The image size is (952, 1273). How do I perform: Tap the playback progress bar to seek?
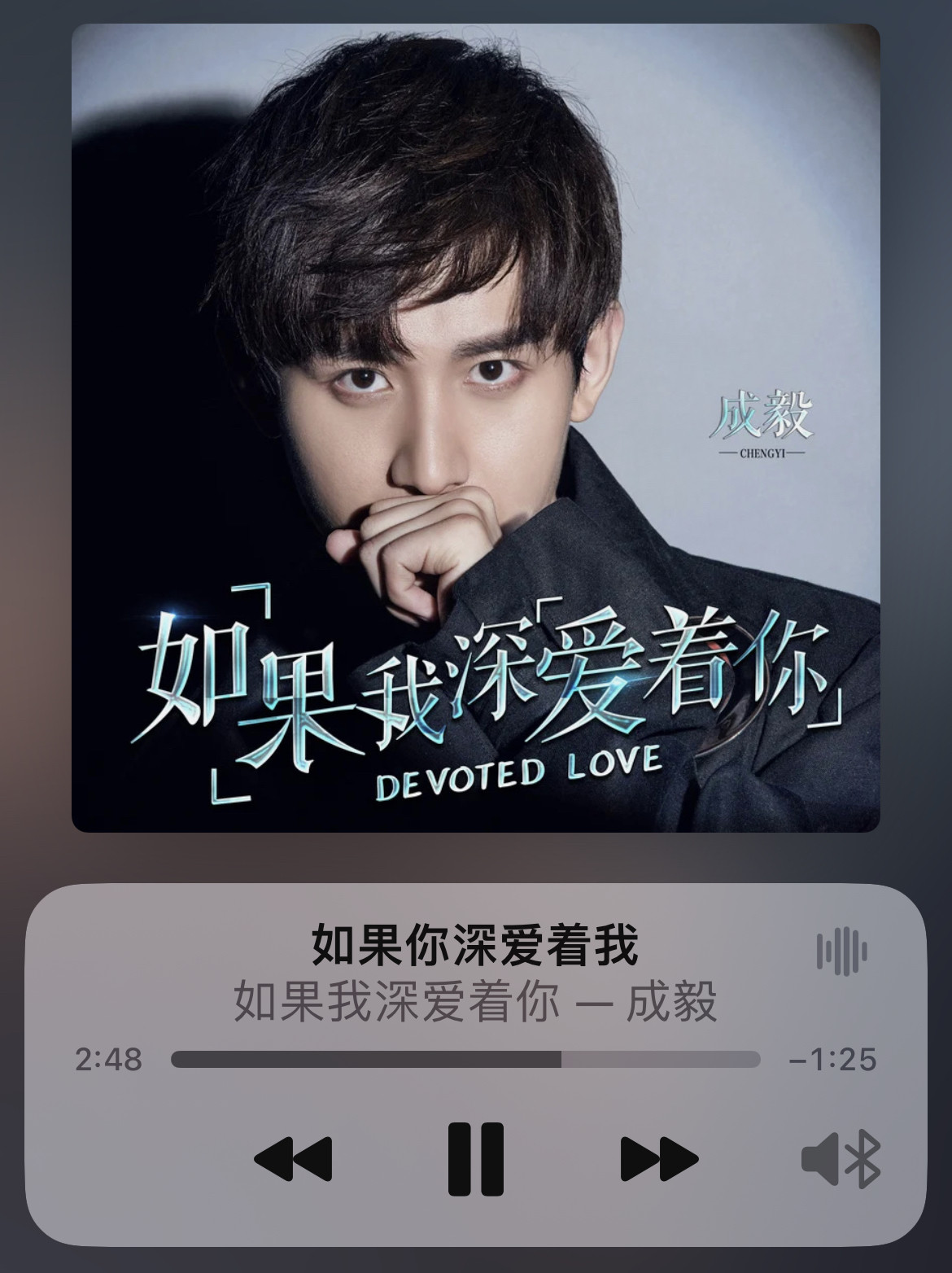point(465,1059)
